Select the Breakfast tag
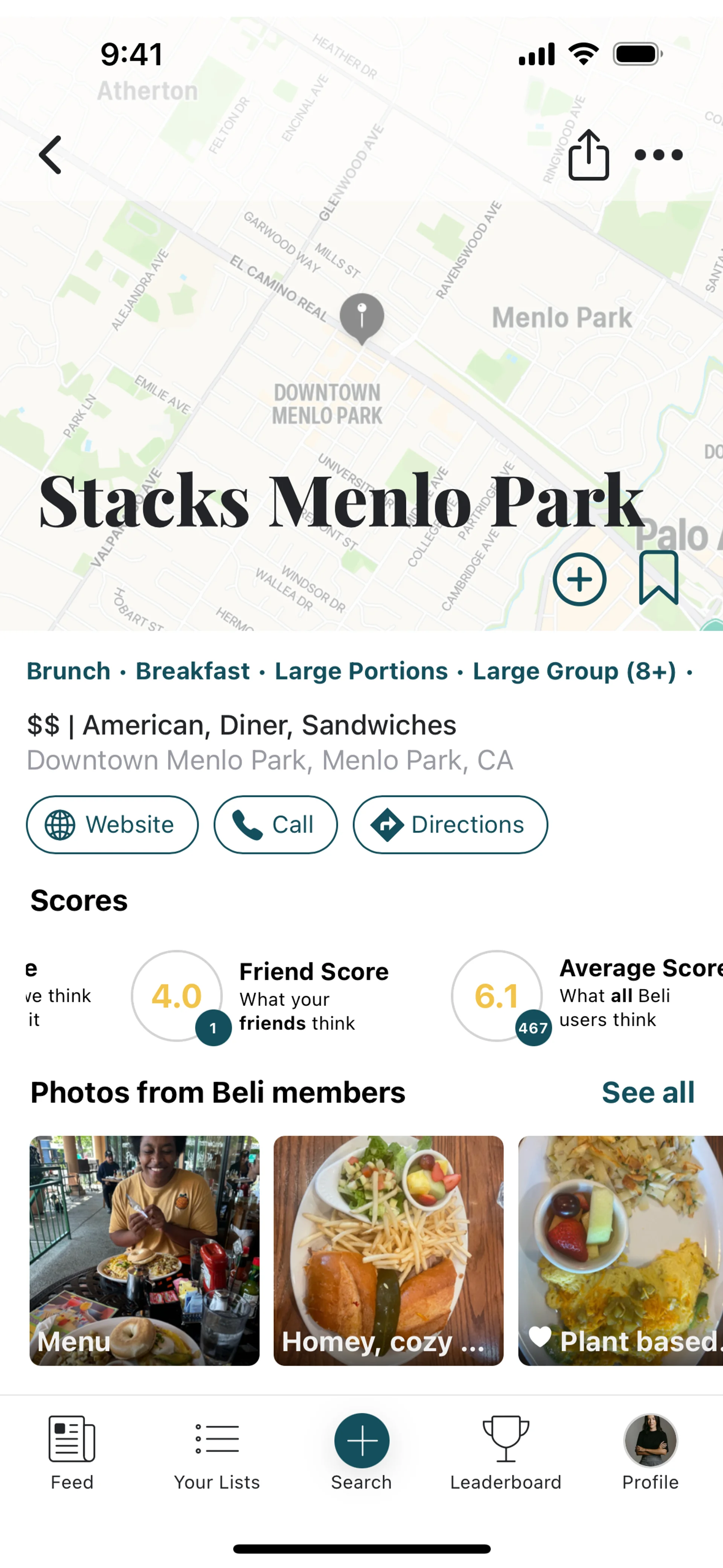The height and width of the screenshot is (1568, 723). click(x=192, y=671)
